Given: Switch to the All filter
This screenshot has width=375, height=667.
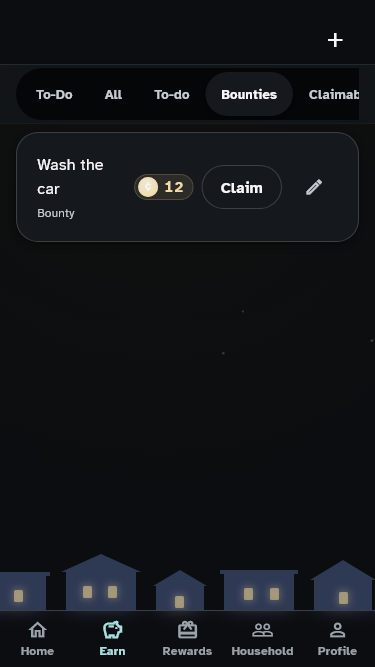Looking at the screenshot, I should point(113,94).
